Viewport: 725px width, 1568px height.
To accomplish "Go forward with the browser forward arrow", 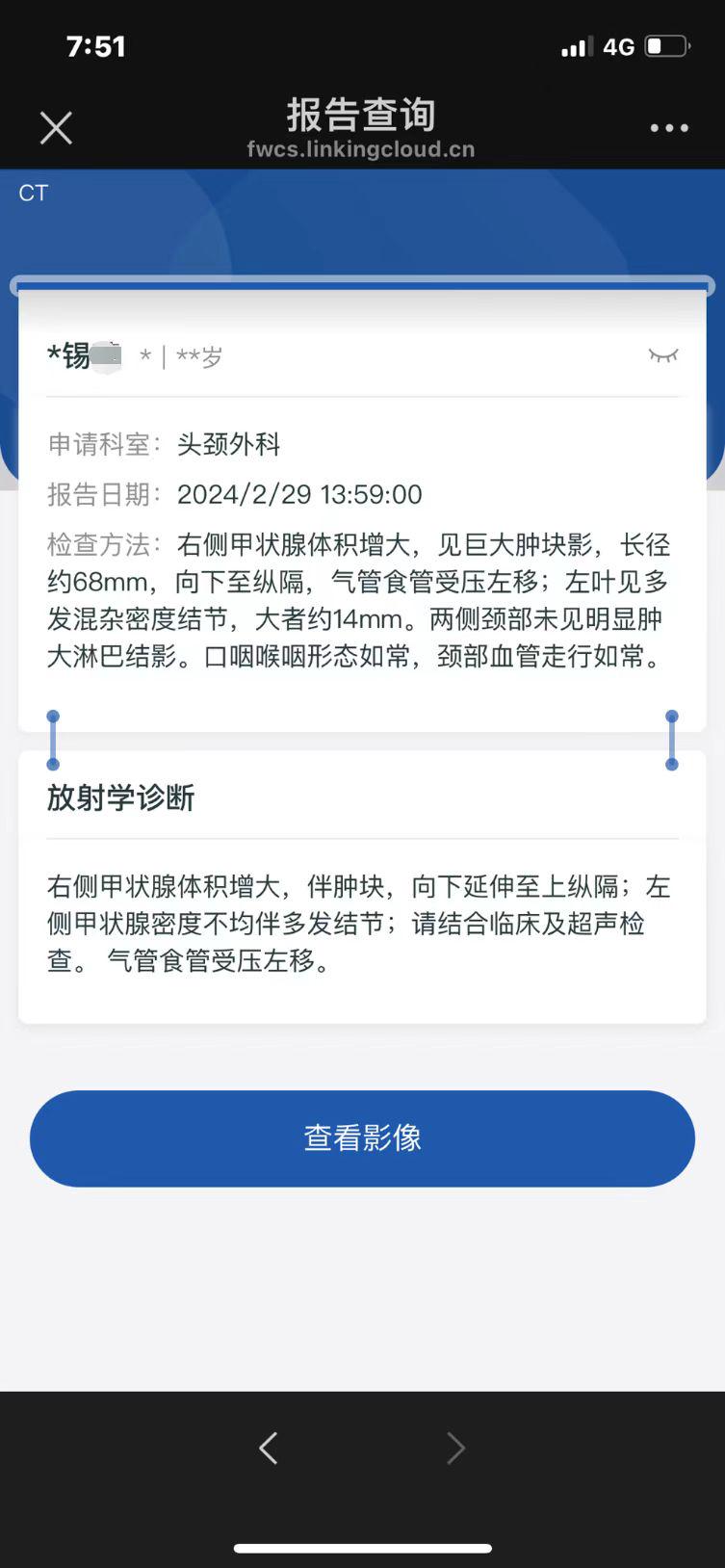I will [455, 1448].
